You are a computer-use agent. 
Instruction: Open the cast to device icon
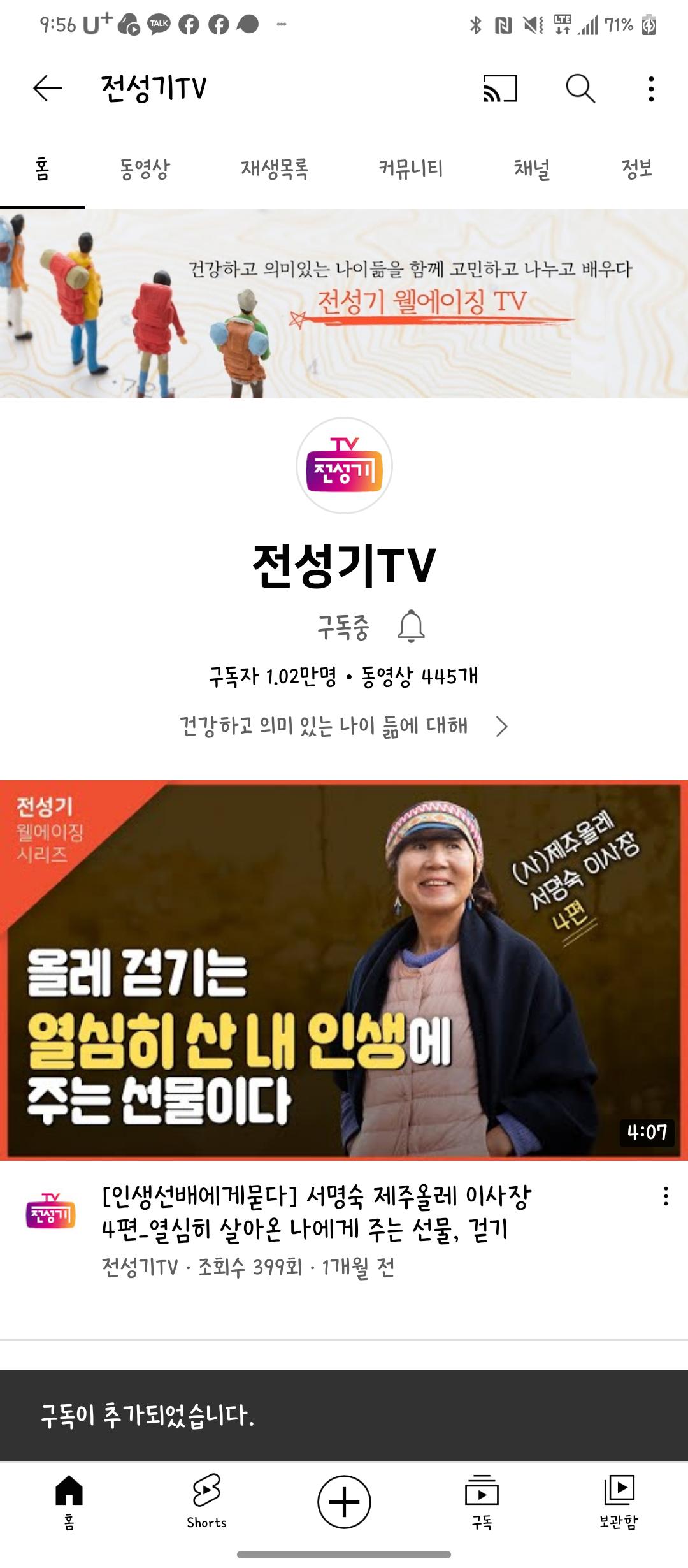(500, 88)
